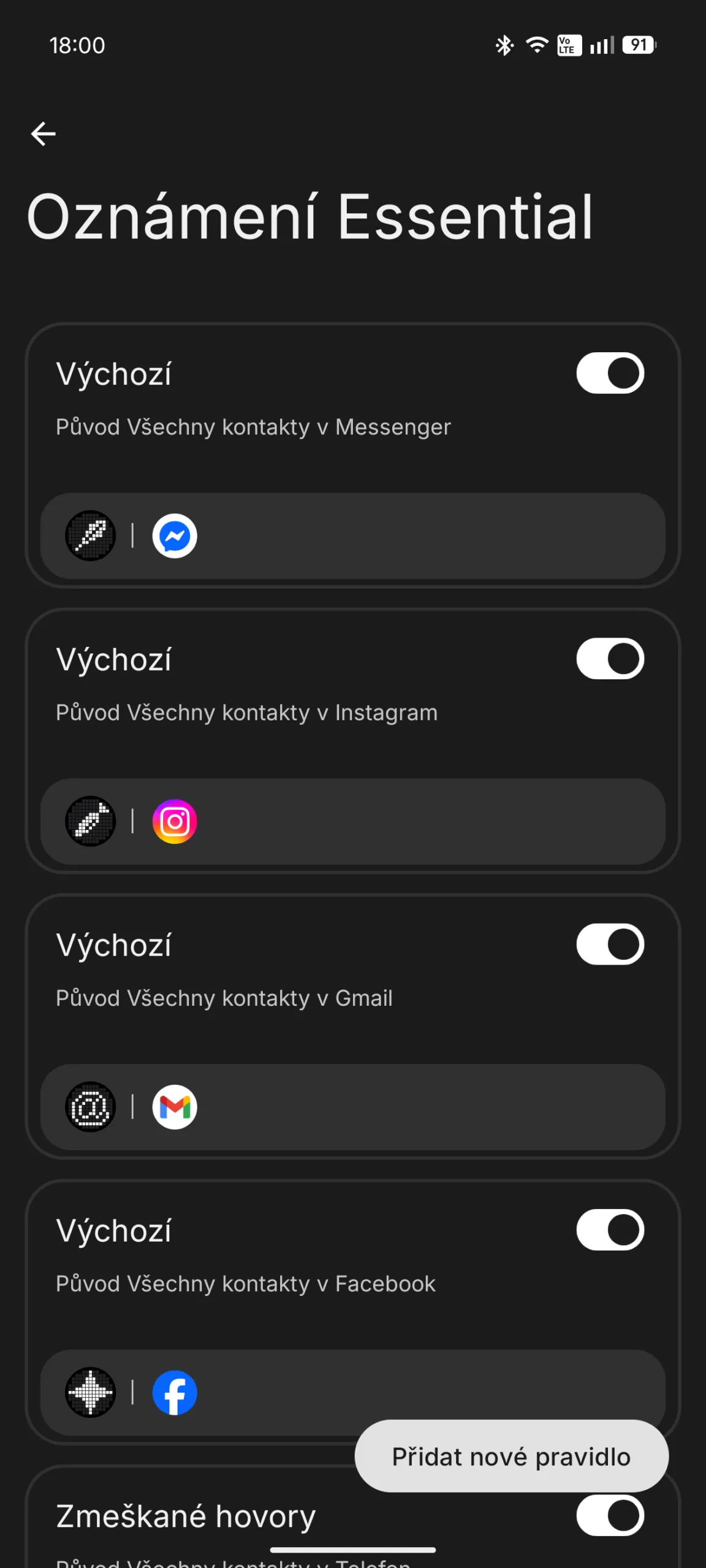Go back using the arrow icon
The height and width of the screenshot is (1568, 706).
(x=43, y=134)
